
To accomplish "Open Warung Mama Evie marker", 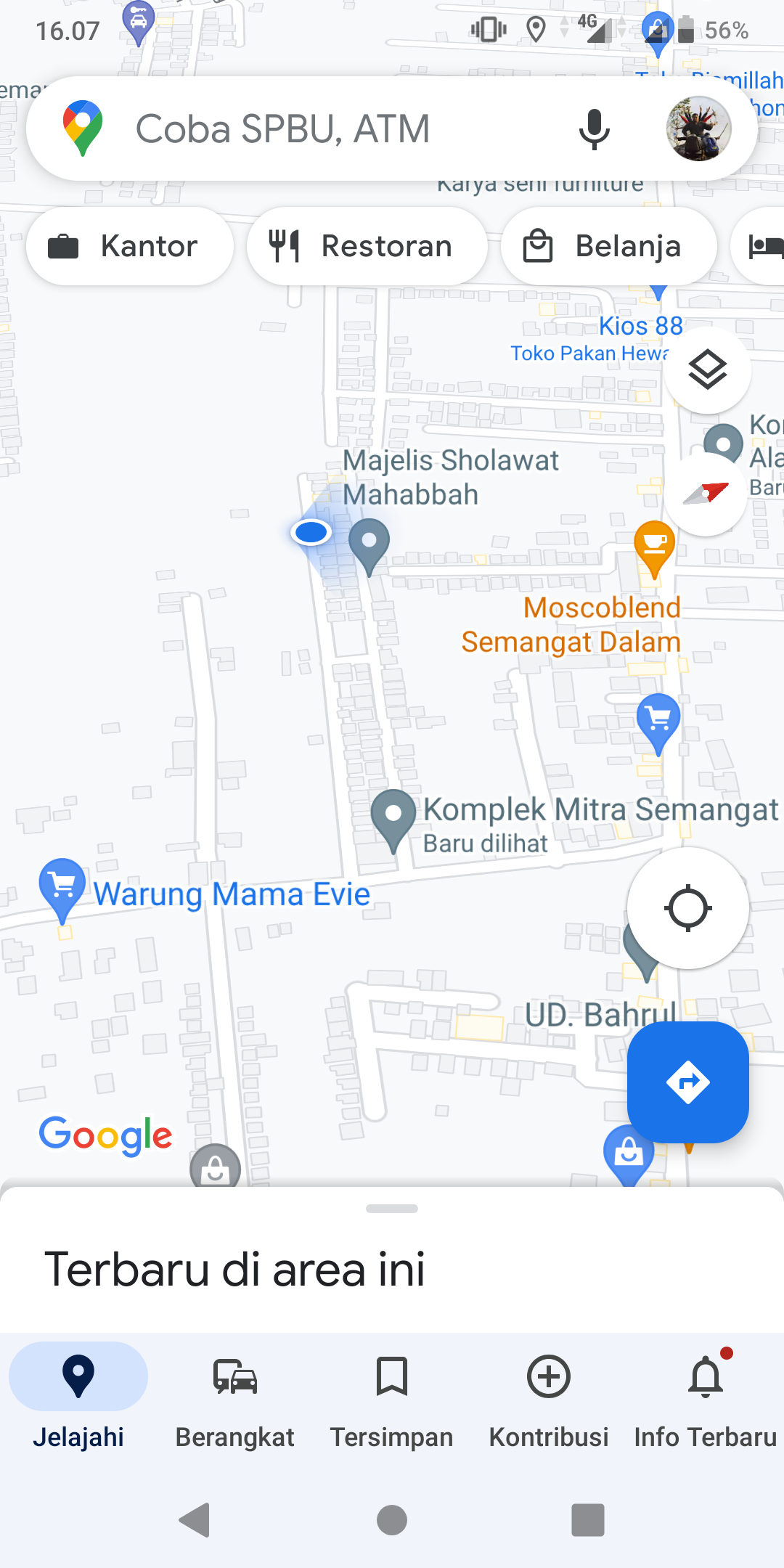I will pyautogui.click(x=62, y=887).
